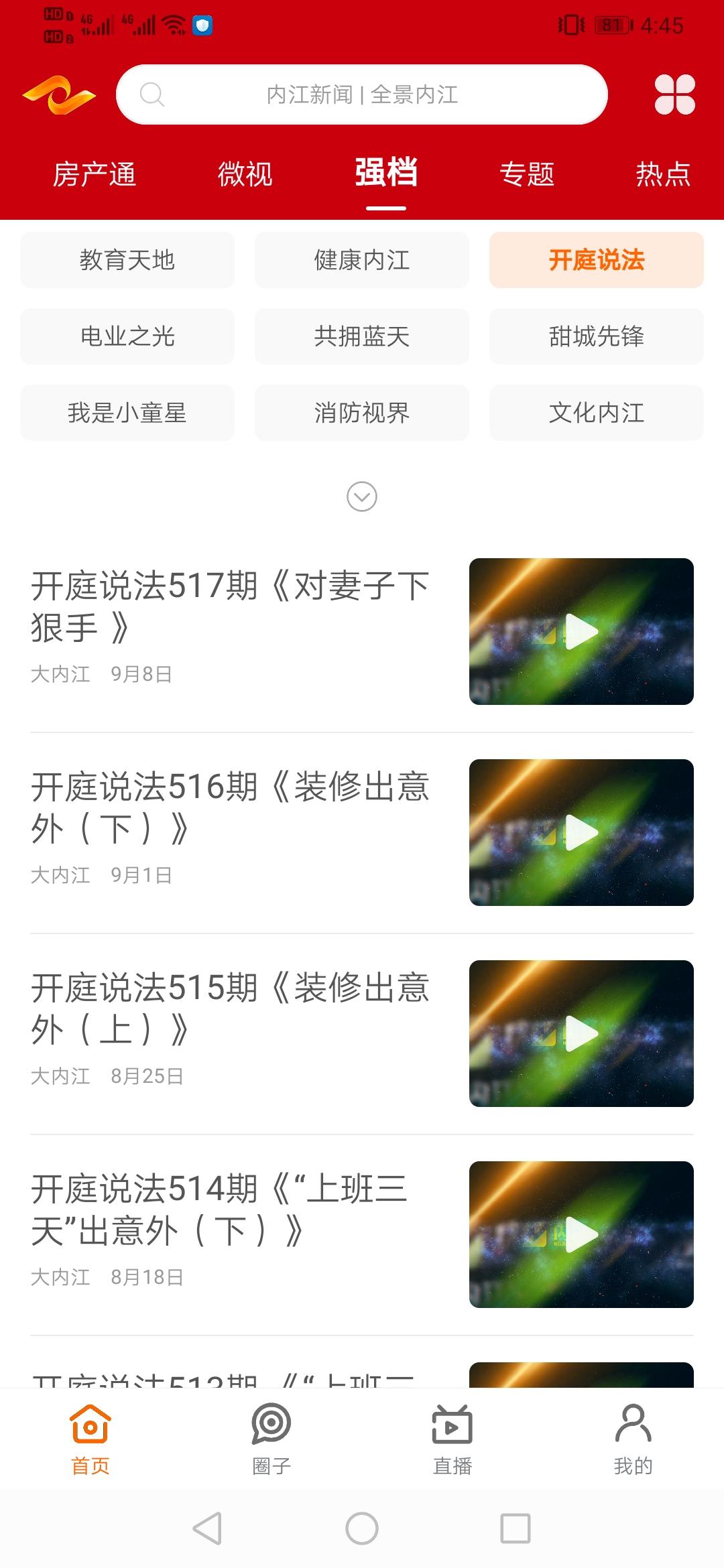Switch to the 微视 tab
This screenshot has width=724, height=1568.
pyautogui.click(x=245, y=174)
